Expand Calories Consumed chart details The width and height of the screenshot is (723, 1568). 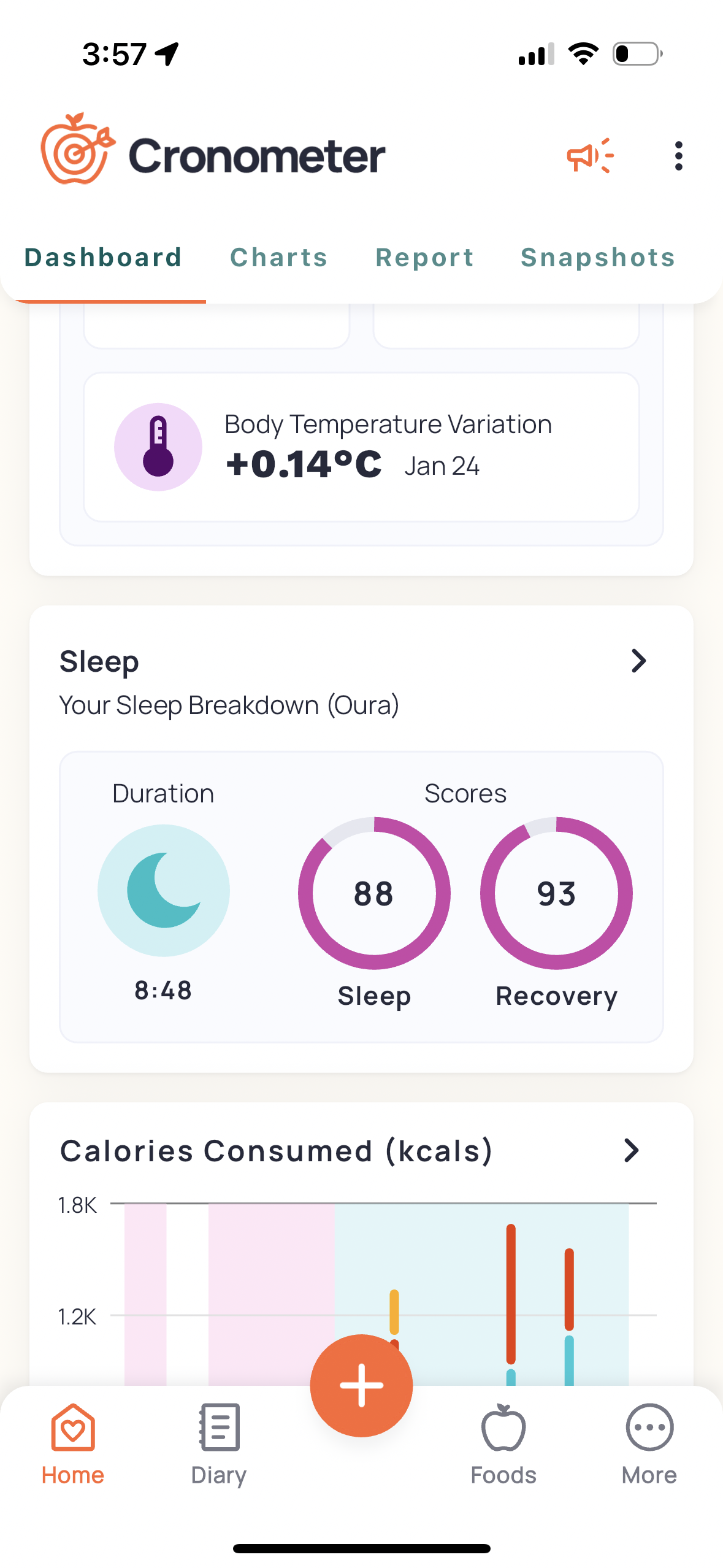pos(632,1150)
